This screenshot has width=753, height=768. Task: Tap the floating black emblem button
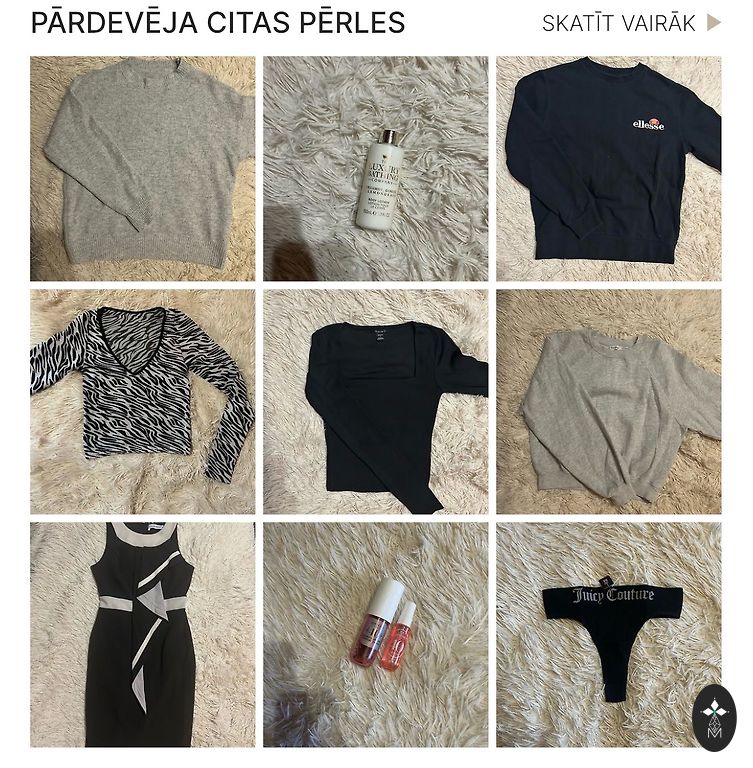pos(714,717)
